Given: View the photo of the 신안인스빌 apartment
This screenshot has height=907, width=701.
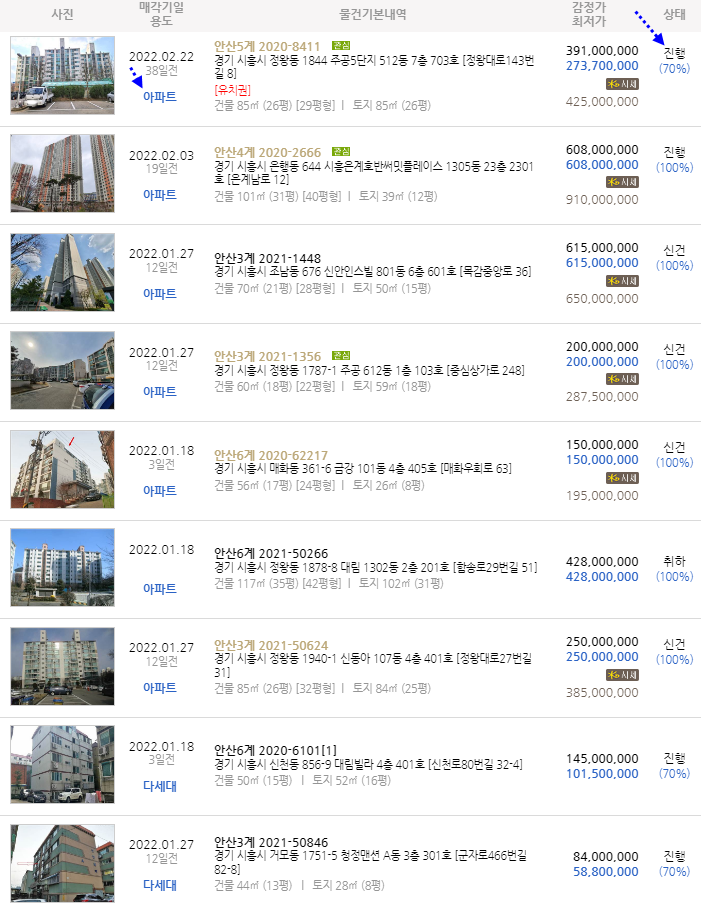Looking at the screenshot, I should (62, 272).
